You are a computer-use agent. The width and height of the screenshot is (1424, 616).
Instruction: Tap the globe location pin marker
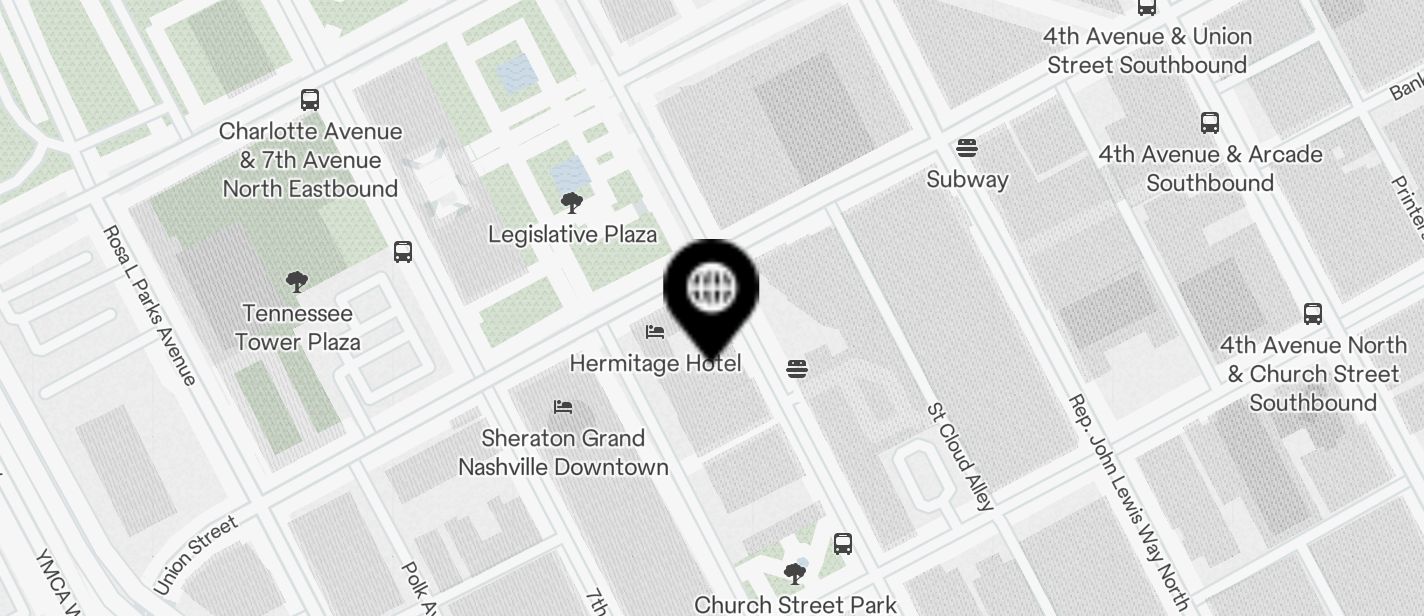(711, 290)
